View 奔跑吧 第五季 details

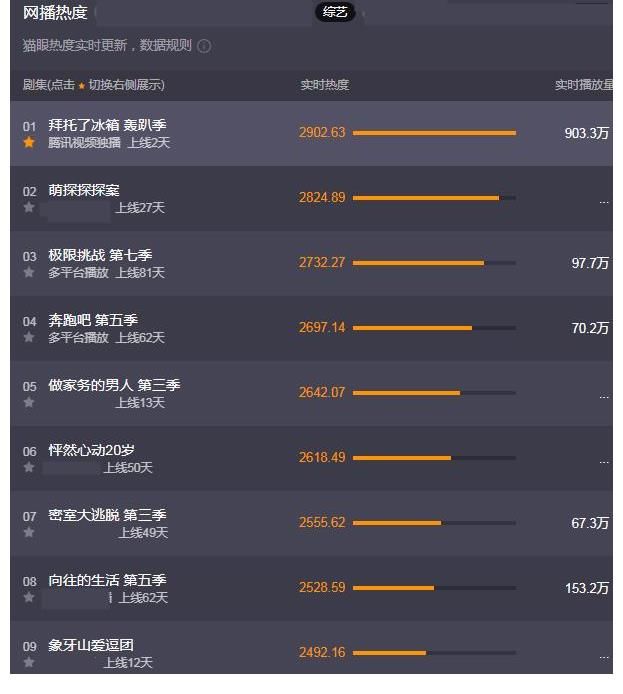[x=93, y=320]
